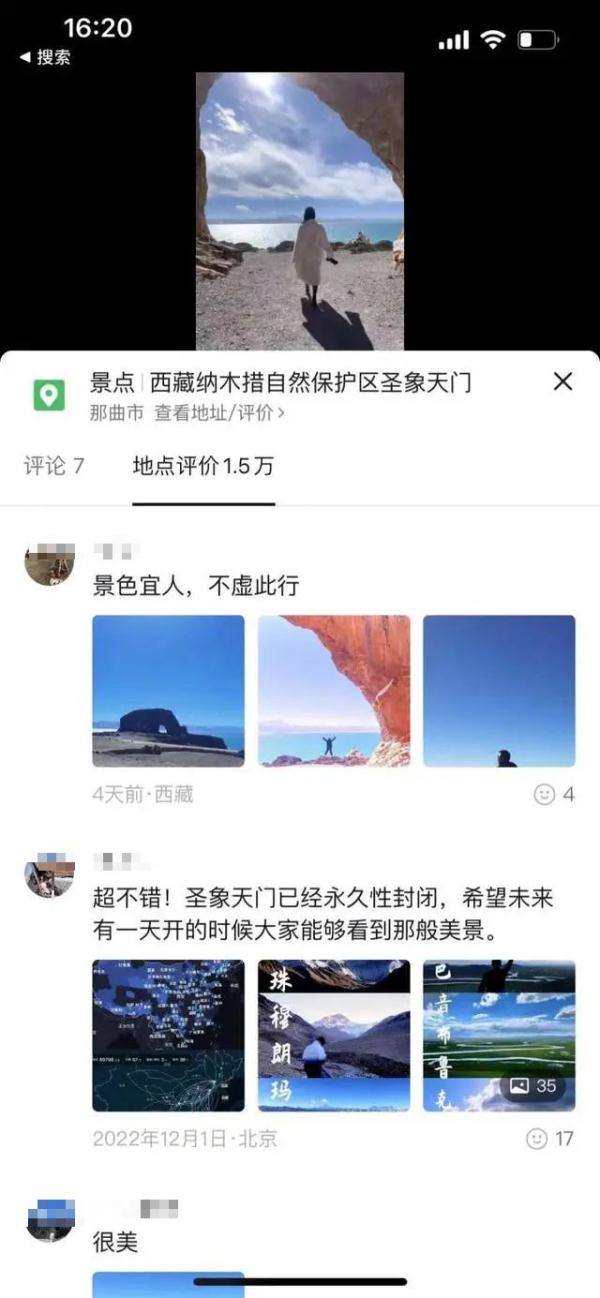
Task: Open avatar of the 景色宜人 reviewer
Action: tap(49, 564)
